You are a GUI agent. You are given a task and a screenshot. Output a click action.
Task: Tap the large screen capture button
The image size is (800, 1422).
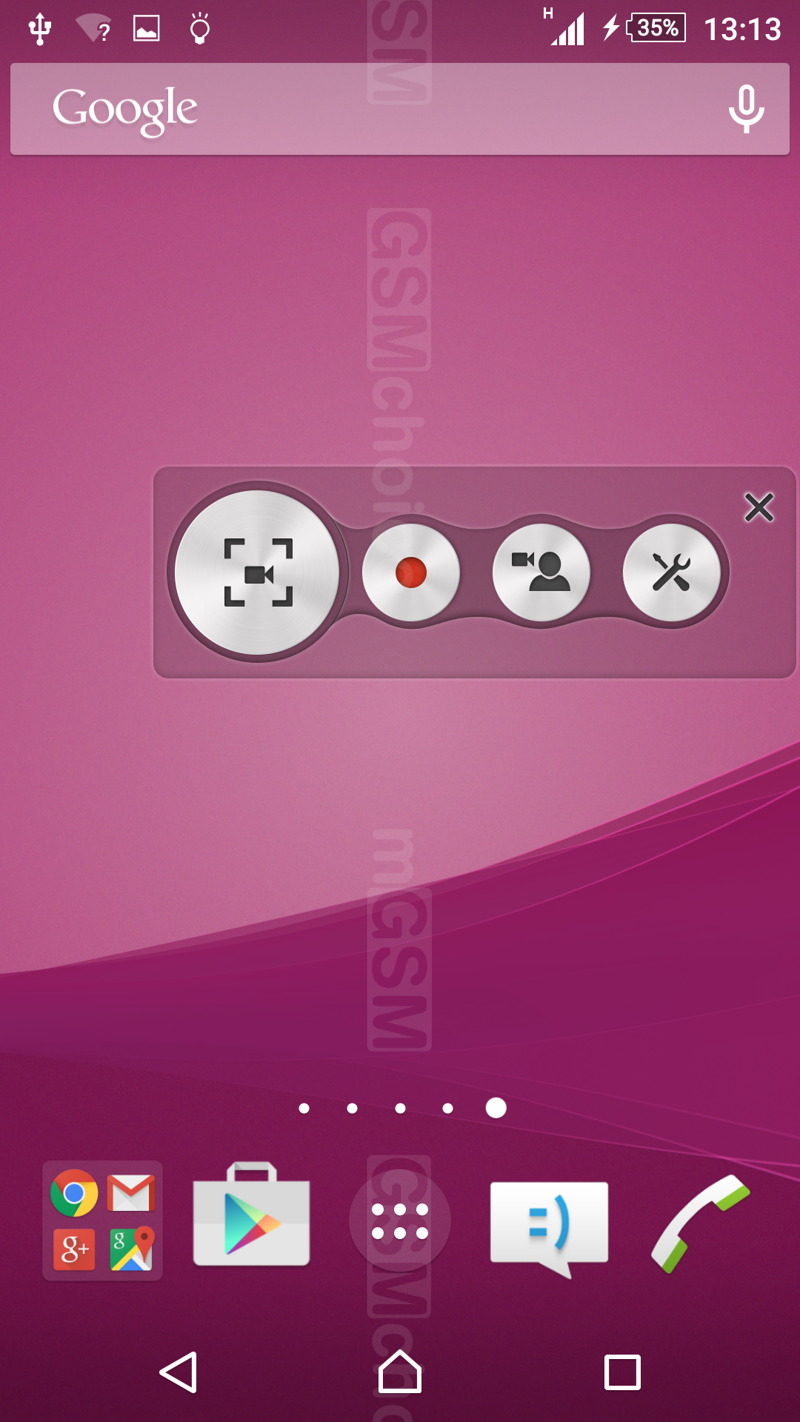click(258, 573)
